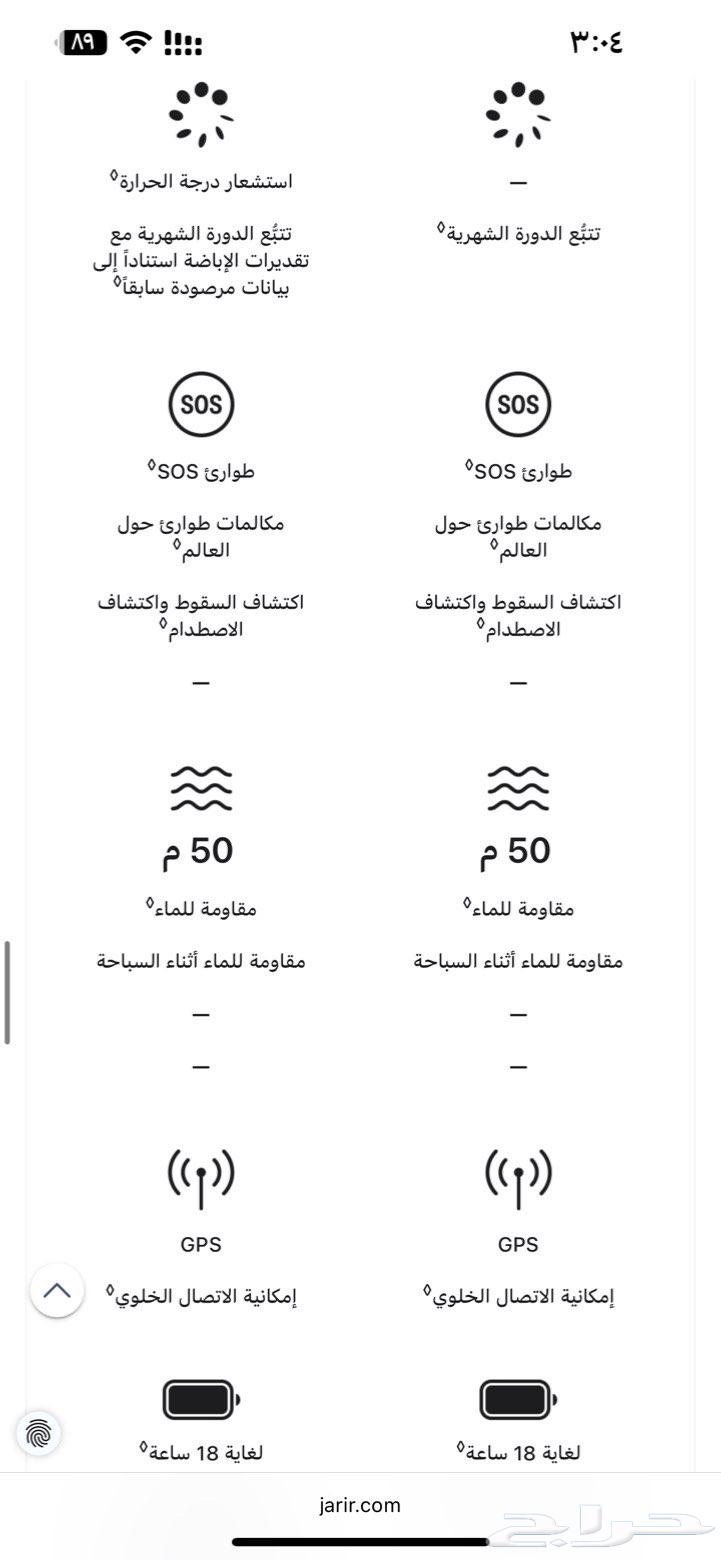Click the مقاومة للماء feature label

coord(201,908)
